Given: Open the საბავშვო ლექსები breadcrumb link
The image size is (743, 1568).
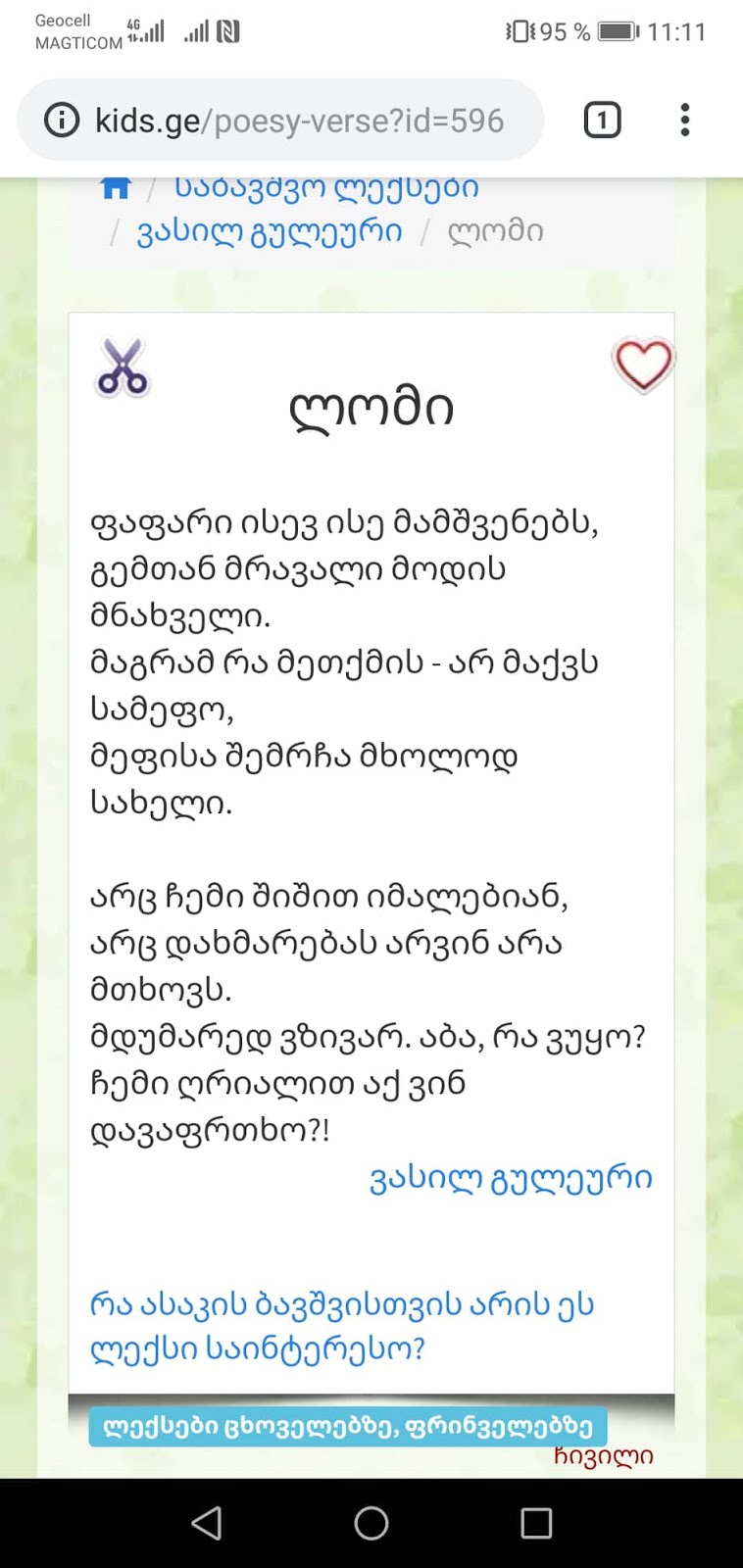Looking at the screenshot, I should point(327,187).
